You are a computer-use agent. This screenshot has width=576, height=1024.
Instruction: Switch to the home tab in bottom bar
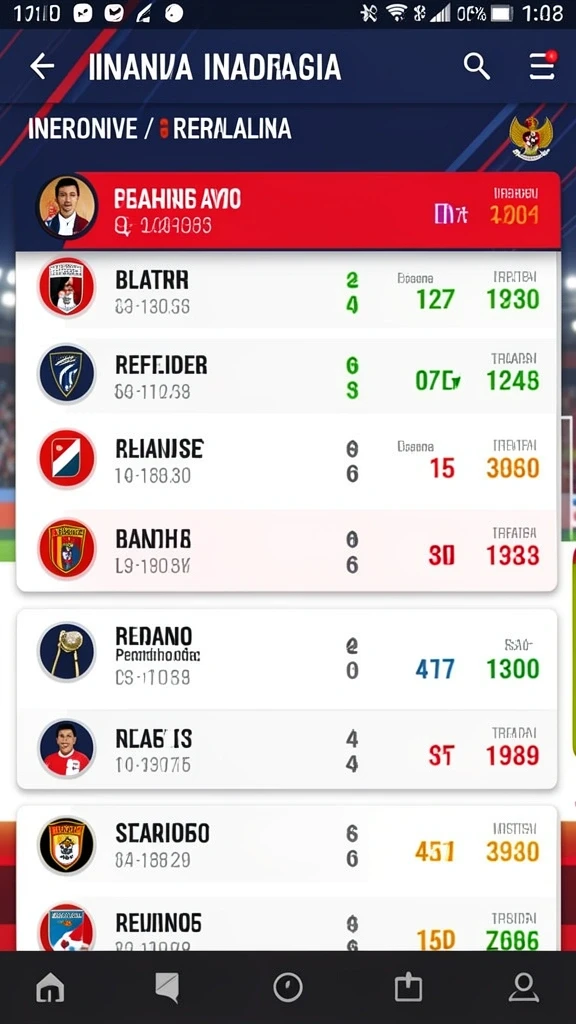coord(50,987)
